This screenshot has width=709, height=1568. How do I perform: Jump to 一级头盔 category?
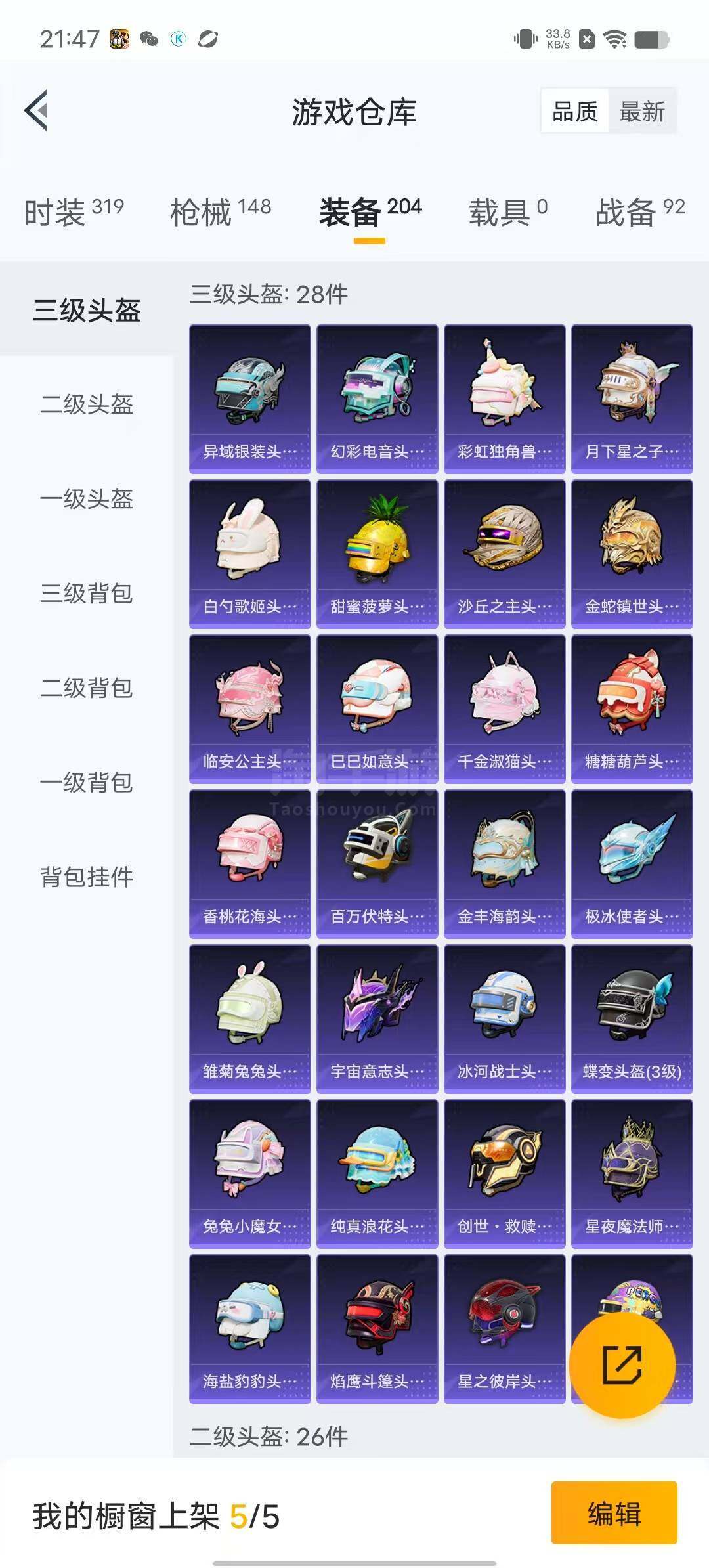[87, 498]
